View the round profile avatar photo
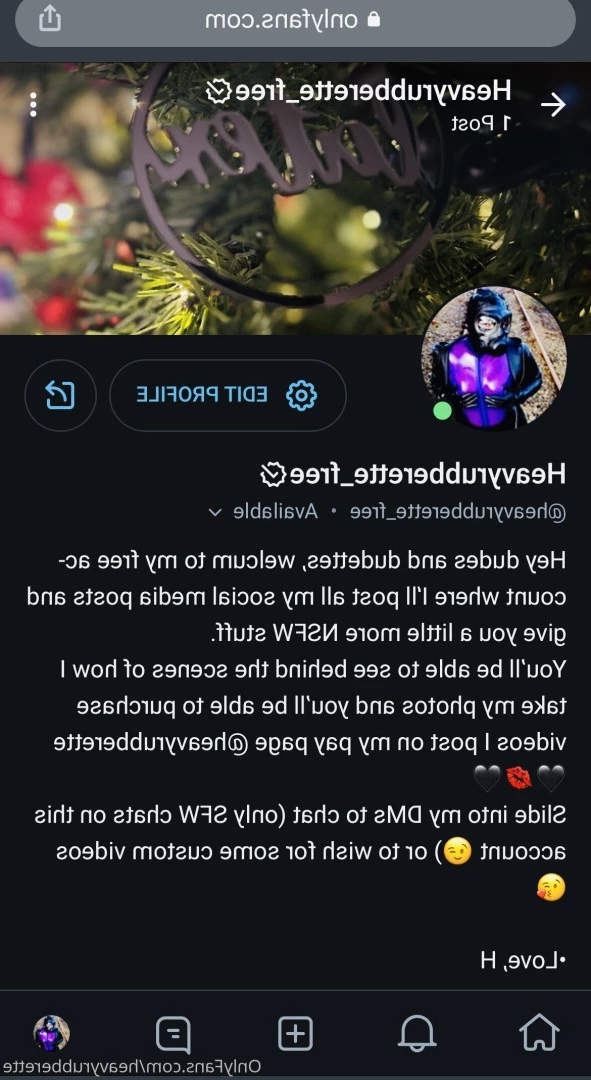 494,359
